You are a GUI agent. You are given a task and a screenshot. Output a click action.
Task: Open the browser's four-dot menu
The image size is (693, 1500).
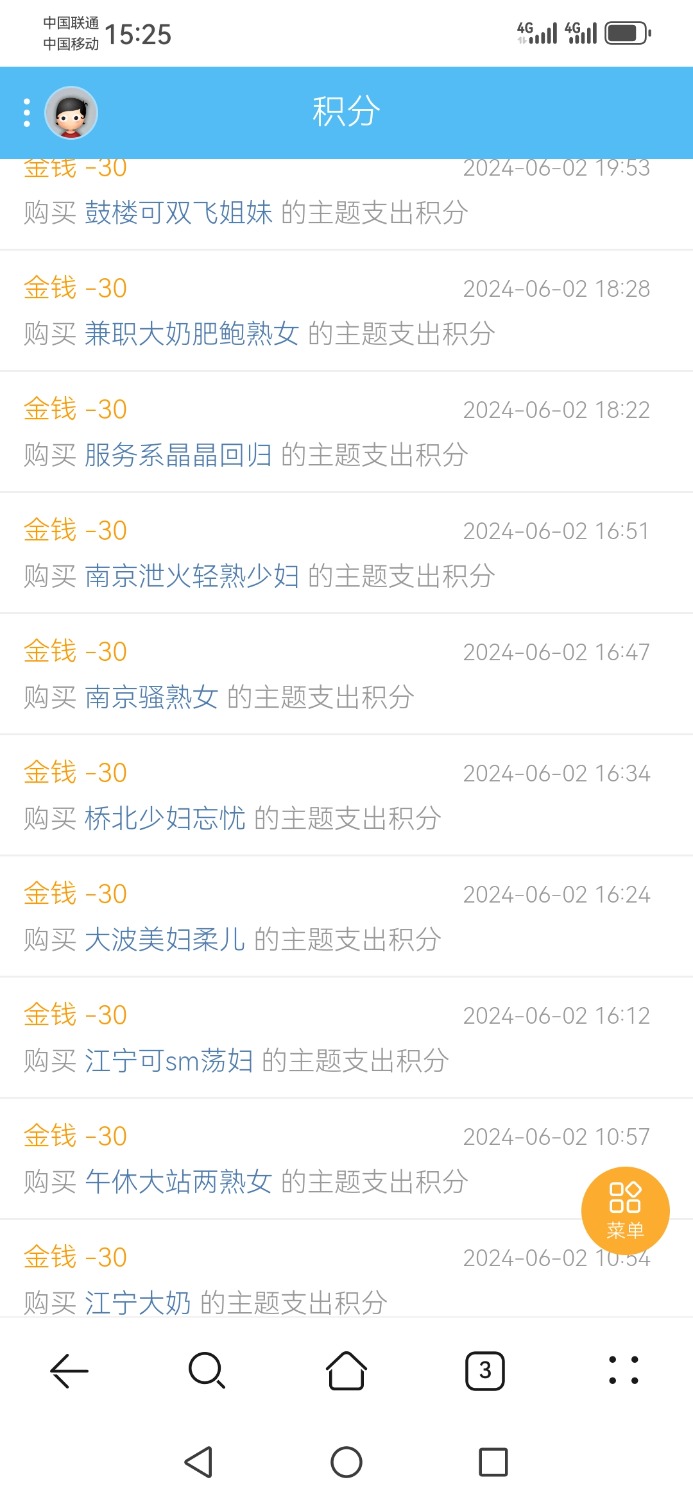[623, 1371]
